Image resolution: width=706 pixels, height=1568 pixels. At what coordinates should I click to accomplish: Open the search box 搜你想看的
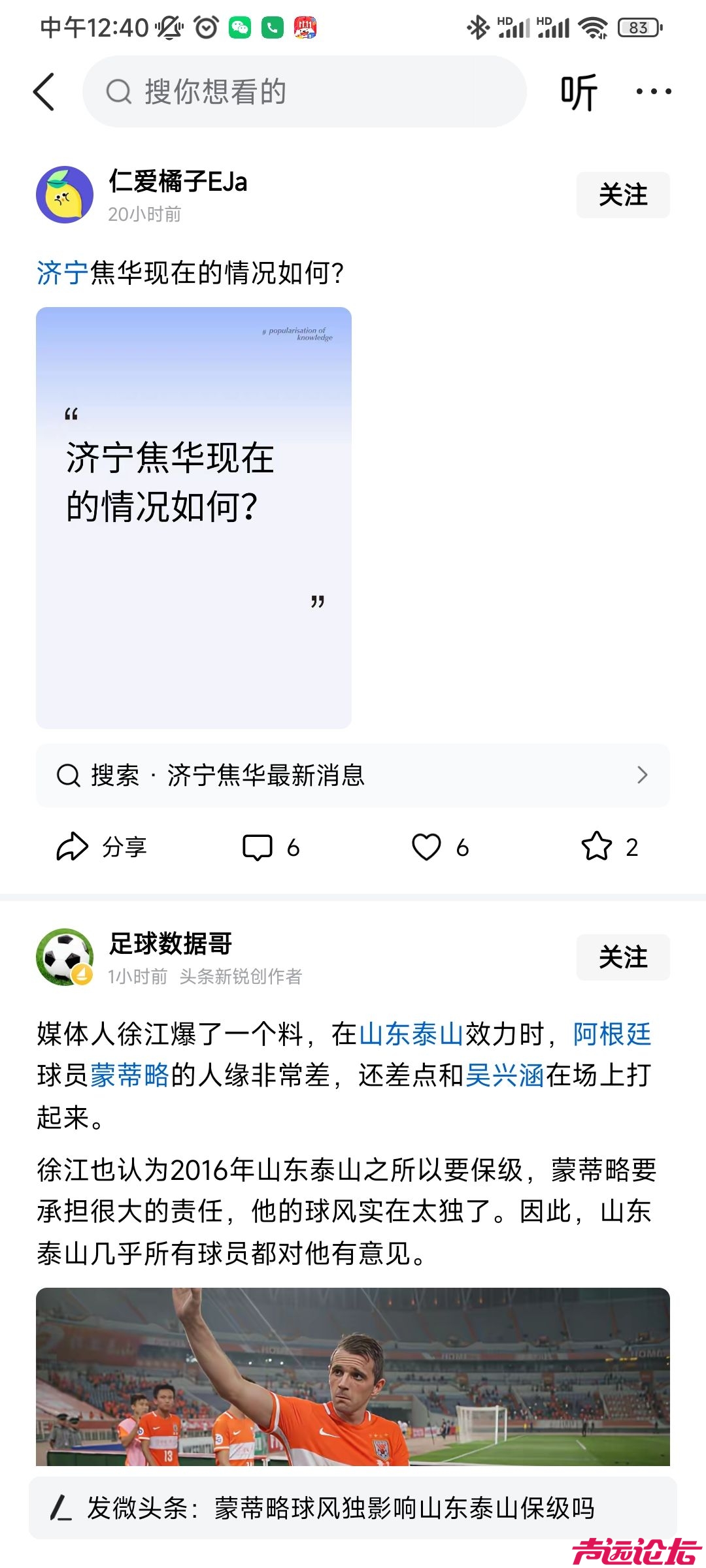304,91
